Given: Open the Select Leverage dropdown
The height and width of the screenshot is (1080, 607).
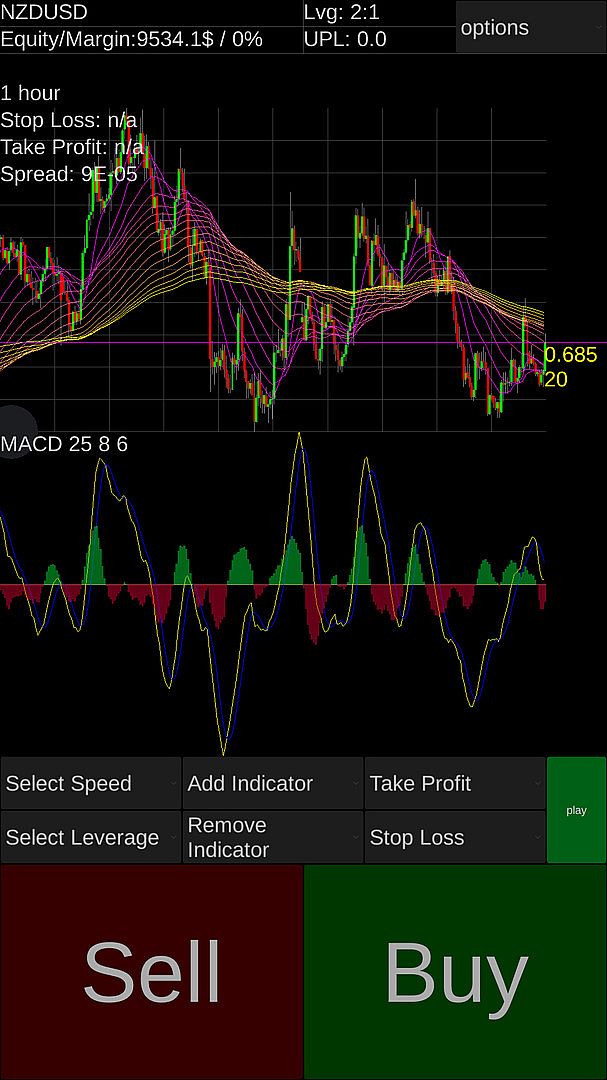Looking at the screenshot, I should (91, 838).
